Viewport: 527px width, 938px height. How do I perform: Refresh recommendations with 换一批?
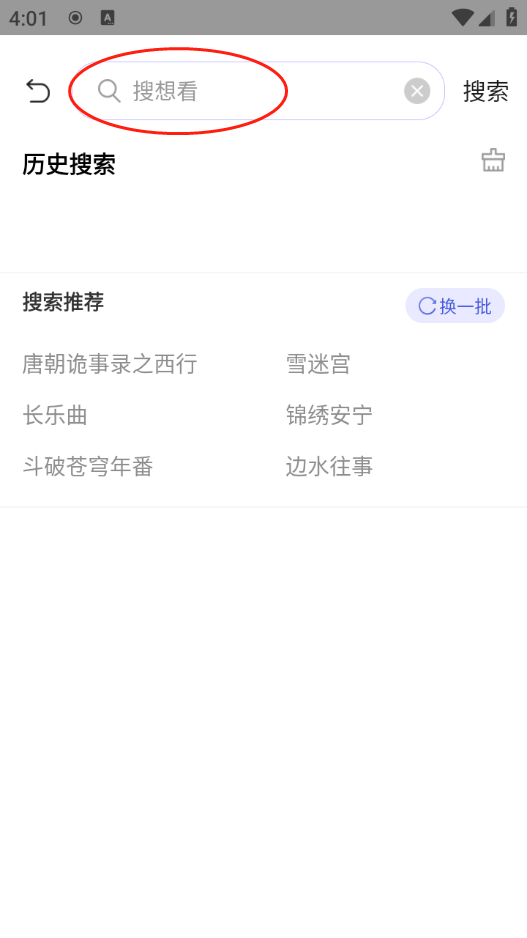pyautogui.click(x=455, y=306)
